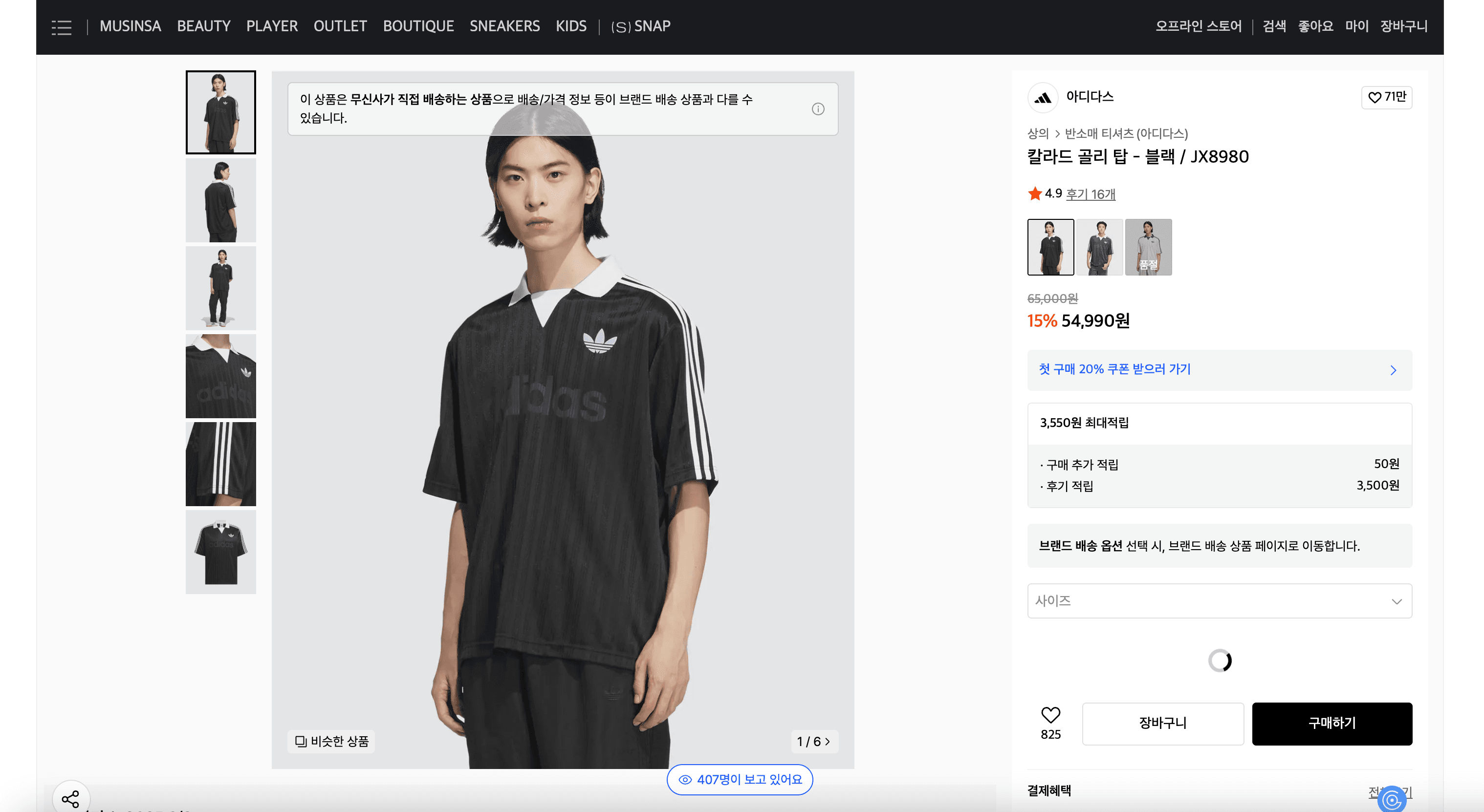
Task: Tap the share icon
Action: click(70, 799)
